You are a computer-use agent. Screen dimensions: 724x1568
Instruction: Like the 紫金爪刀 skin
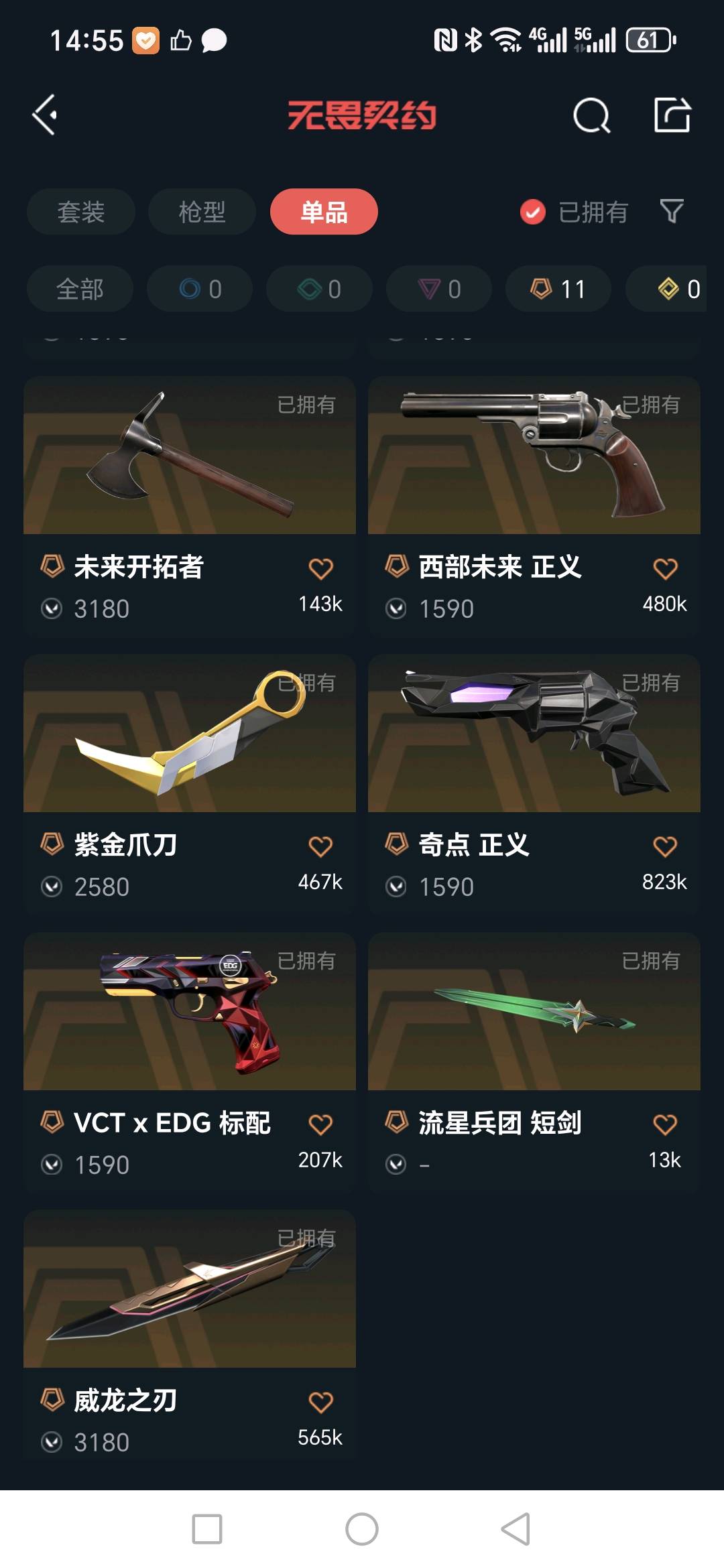pos(320,846)
